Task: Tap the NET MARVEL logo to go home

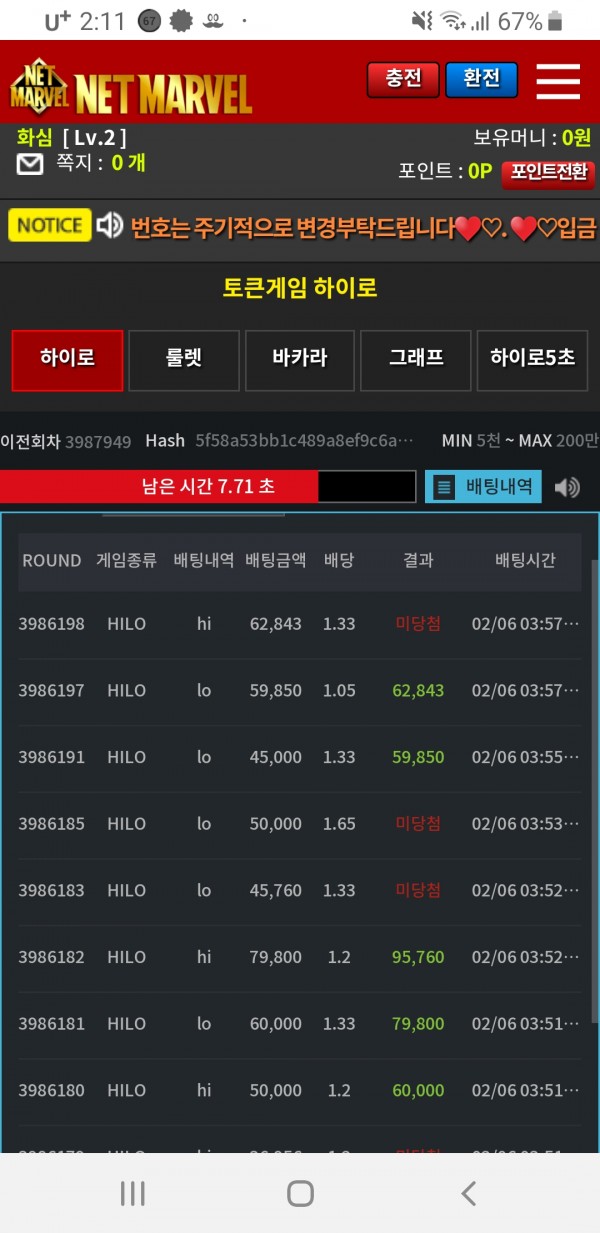Action: [x=131, y=86]
